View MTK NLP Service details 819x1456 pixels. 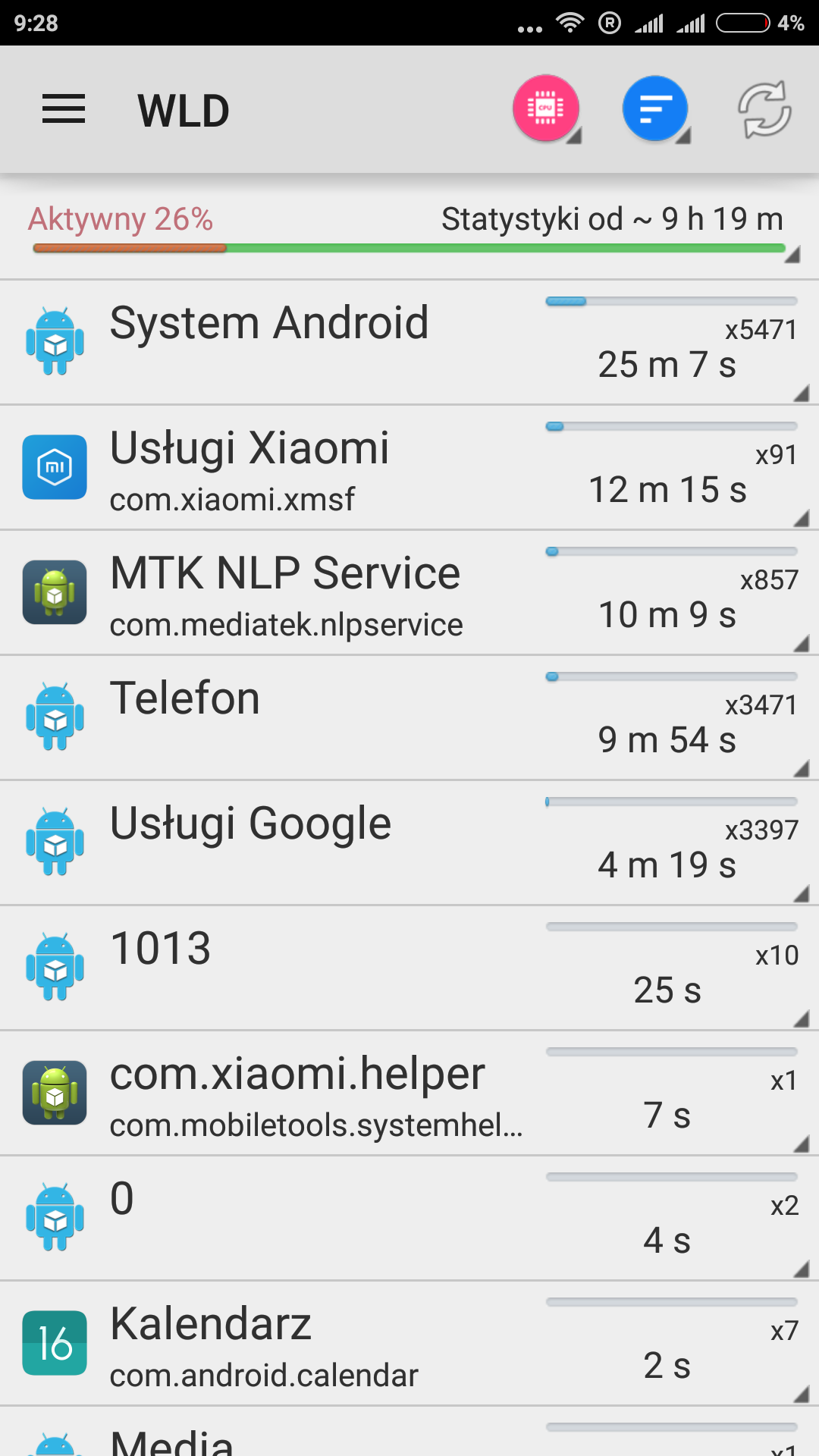409,592
